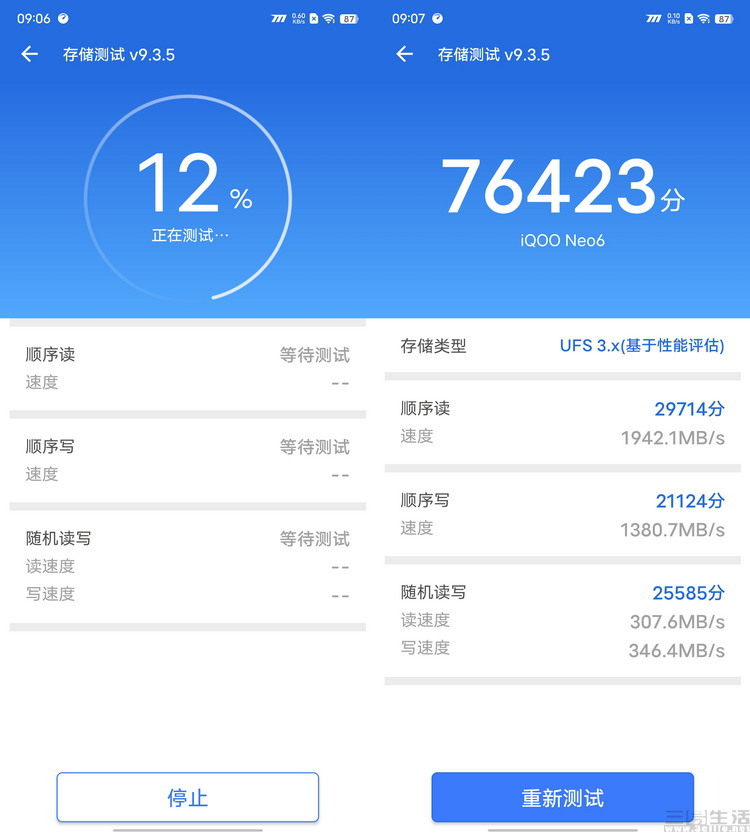
Task: Click the WiFi icon in the left status bar
Action: [x=328, y=17]
